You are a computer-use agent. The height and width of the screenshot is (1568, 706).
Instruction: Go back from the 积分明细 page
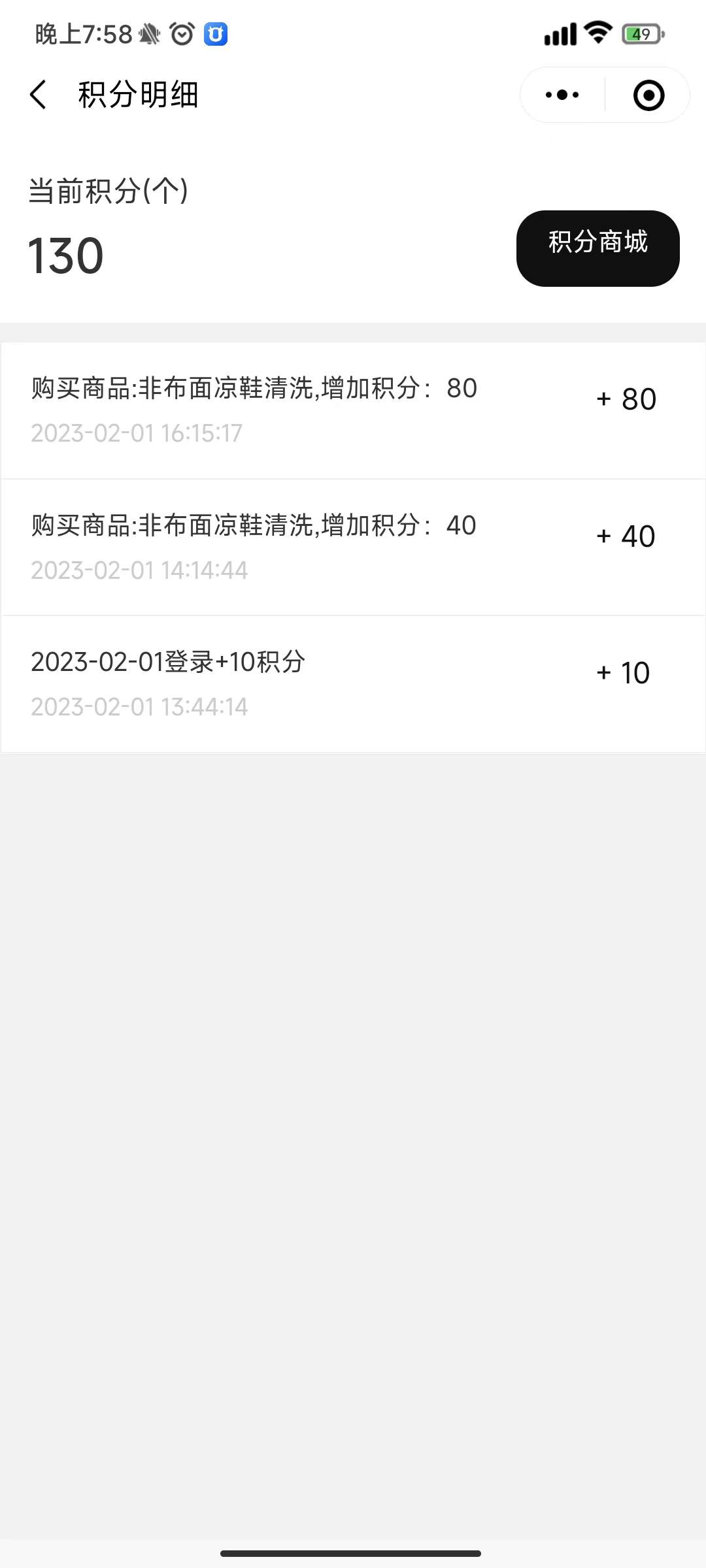click(39, 95)
